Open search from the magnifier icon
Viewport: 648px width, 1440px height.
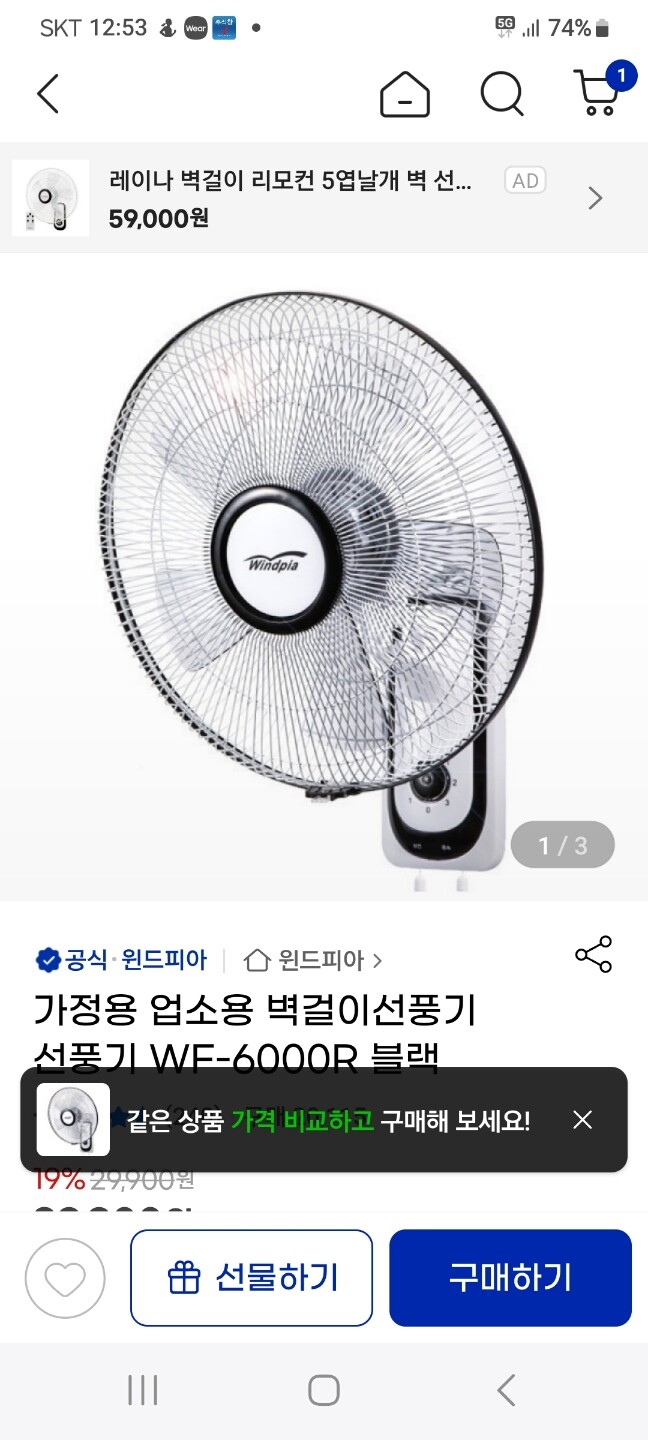[502, 95]
